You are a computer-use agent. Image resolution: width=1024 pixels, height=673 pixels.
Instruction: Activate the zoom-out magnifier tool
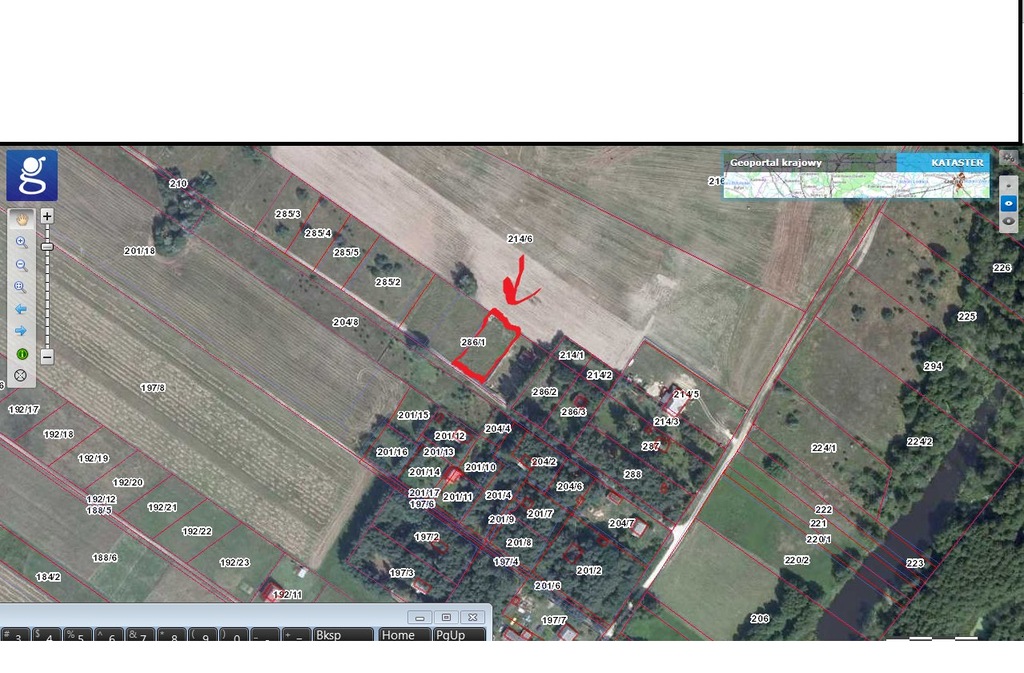21,265
